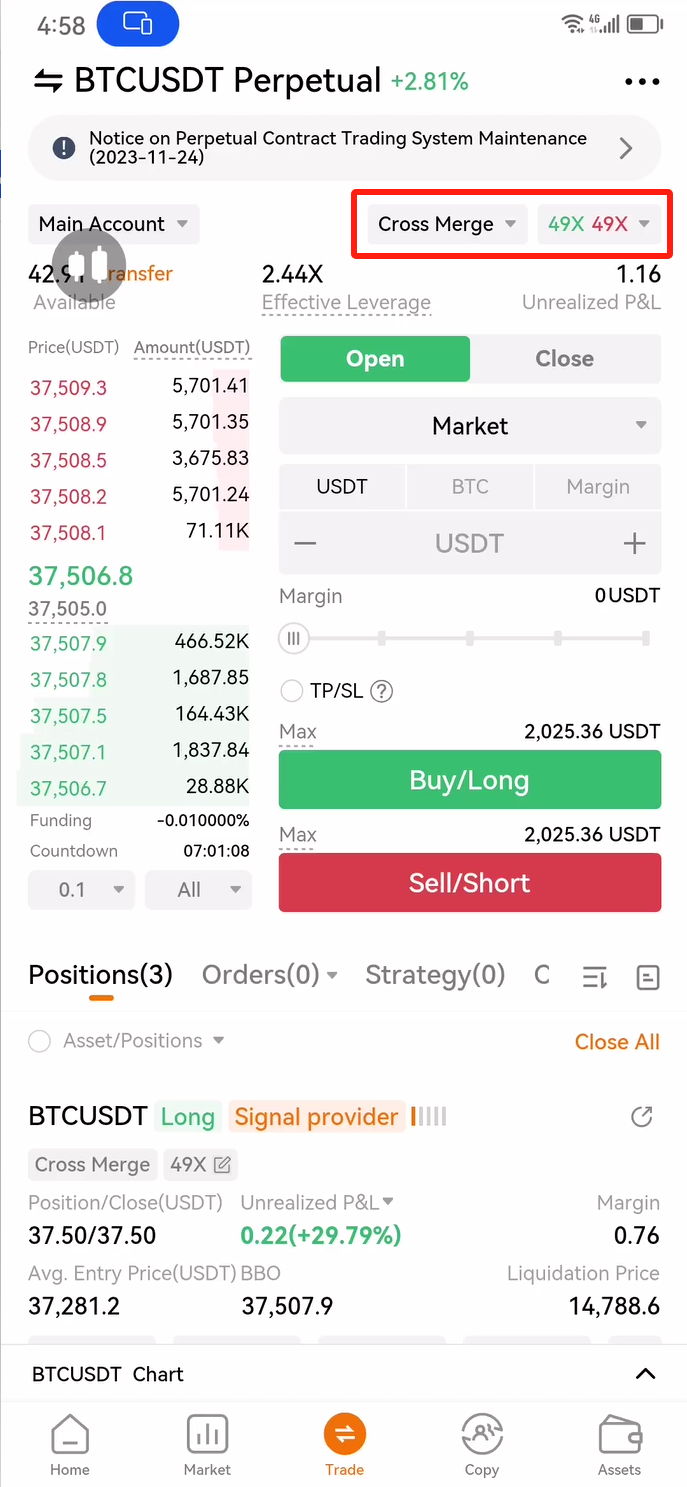Image resolution: width=687 pixels, height=1487 pixels.
Task: Expand the Main Account dropdown
Action: (114, 224)
